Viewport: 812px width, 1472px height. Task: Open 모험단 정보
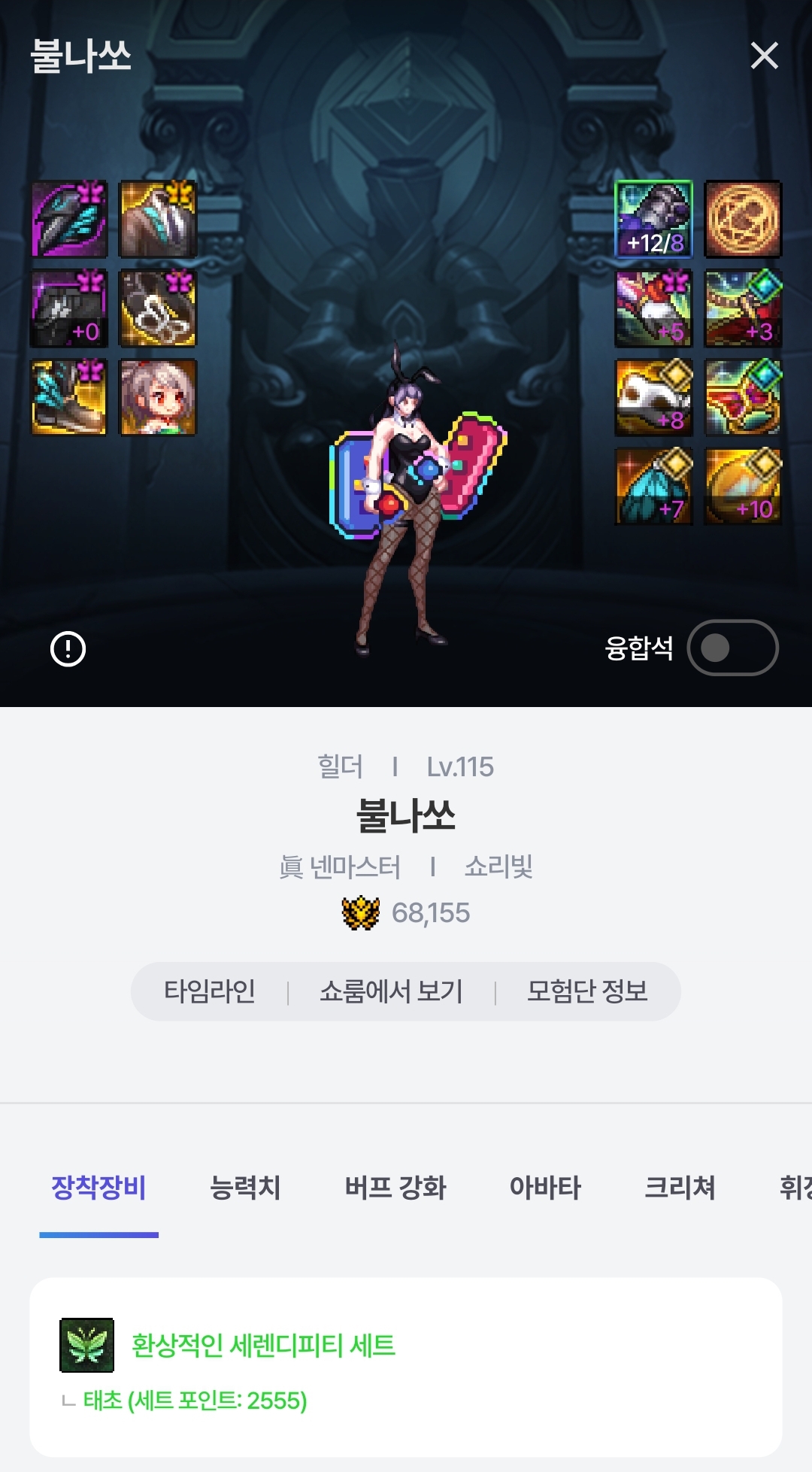[x=587, y=991]
